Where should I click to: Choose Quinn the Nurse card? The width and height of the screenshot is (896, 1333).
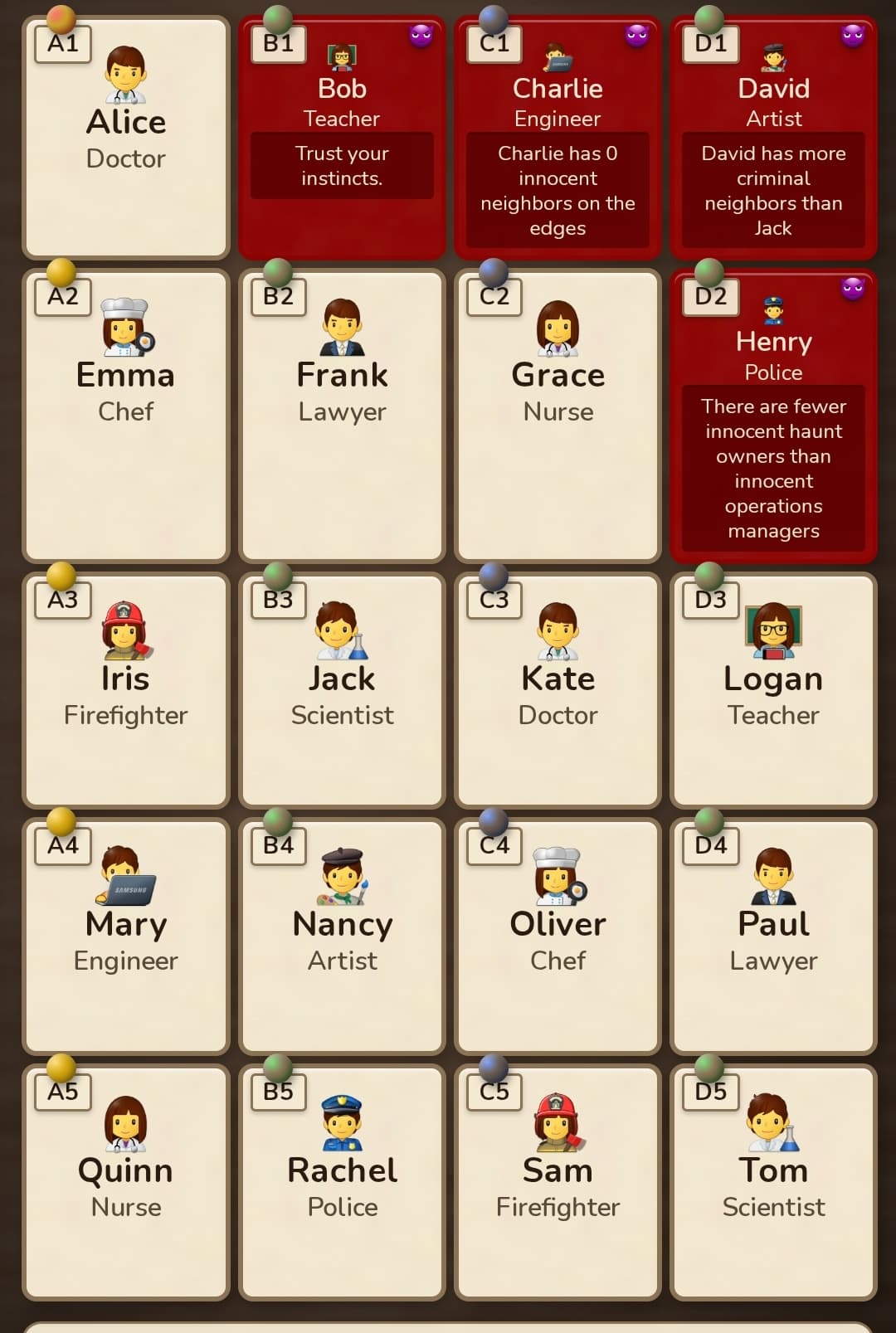(x=126, y=1181)
